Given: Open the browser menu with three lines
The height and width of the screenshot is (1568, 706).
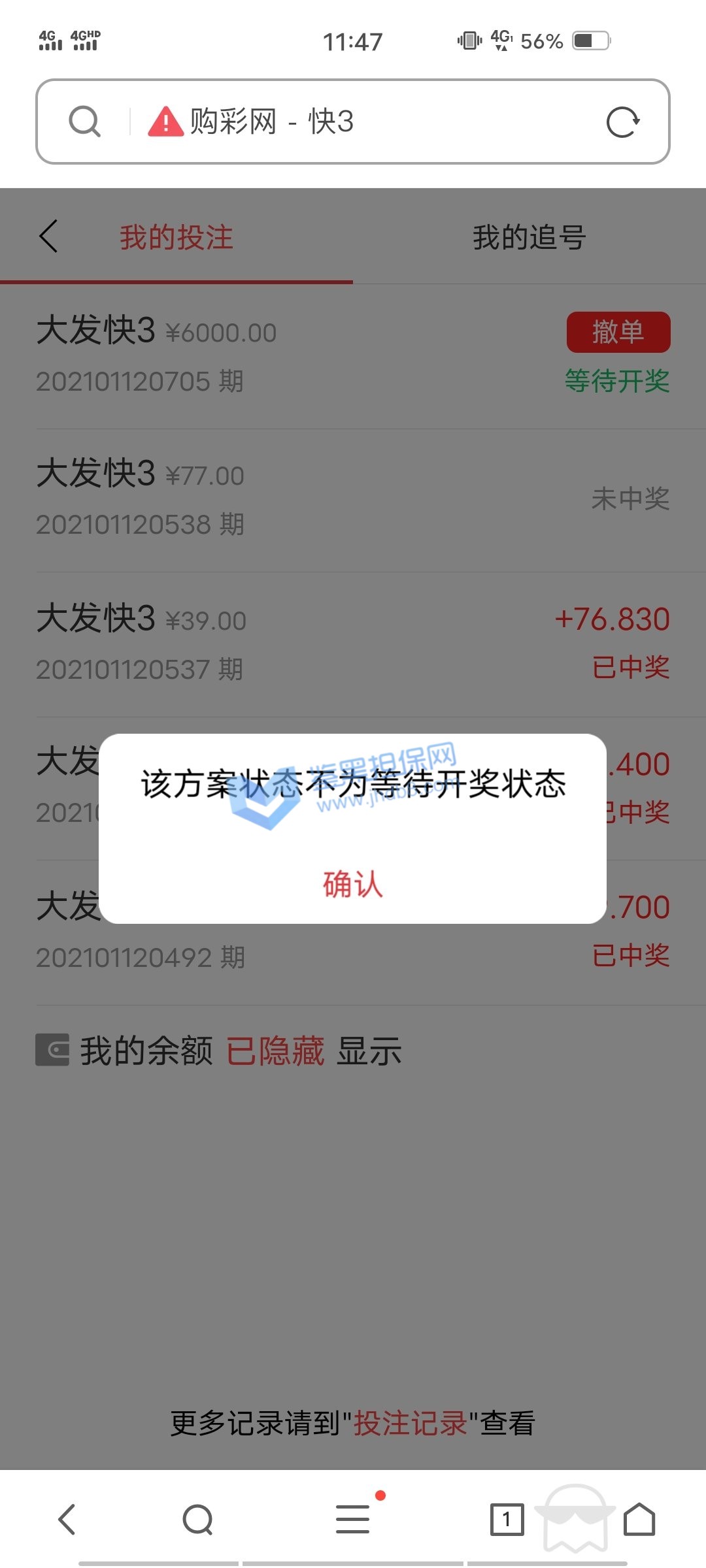Looking at the screenshot, I should (353, 1519).
